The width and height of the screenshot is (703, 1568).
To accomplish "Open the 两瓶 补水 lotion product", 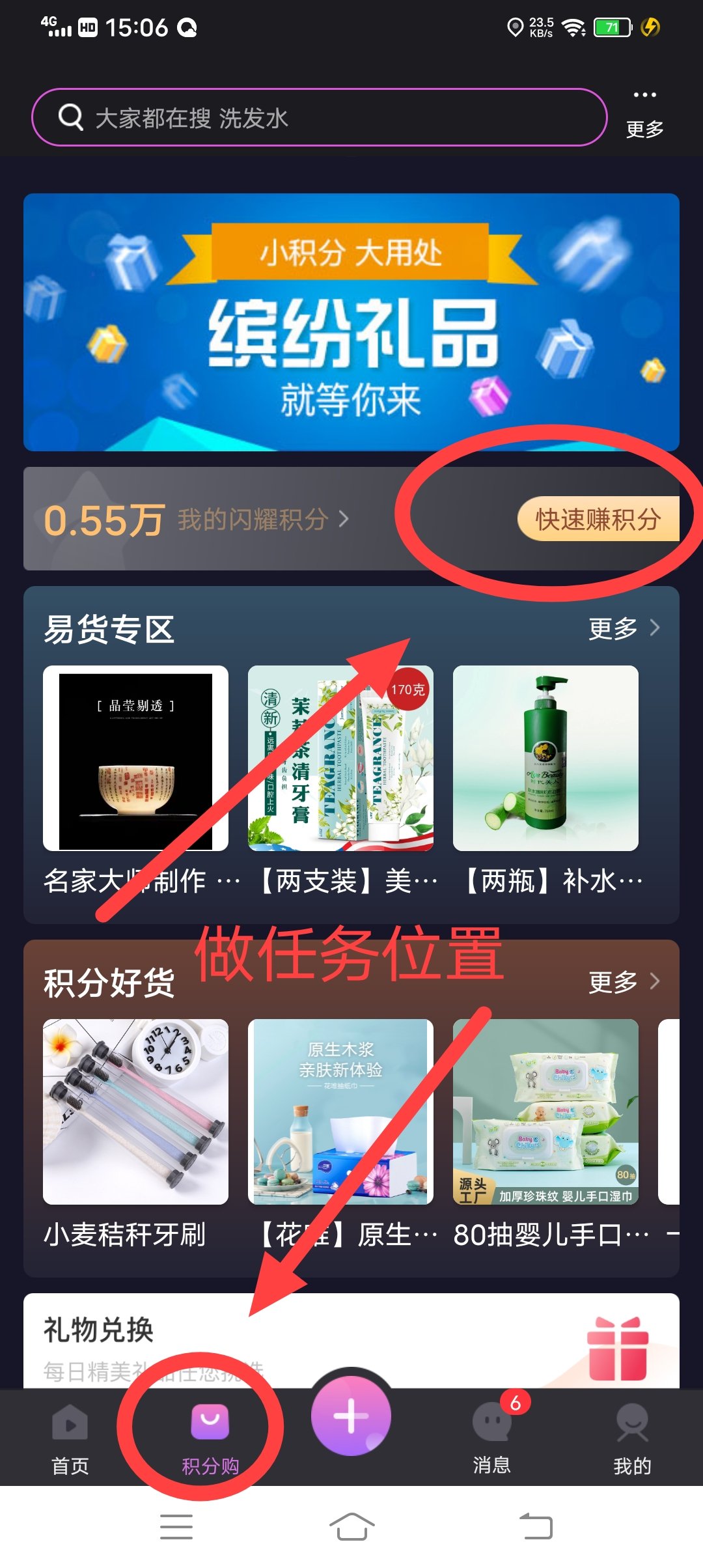I will pyautogui.click(x=545, y=758).
